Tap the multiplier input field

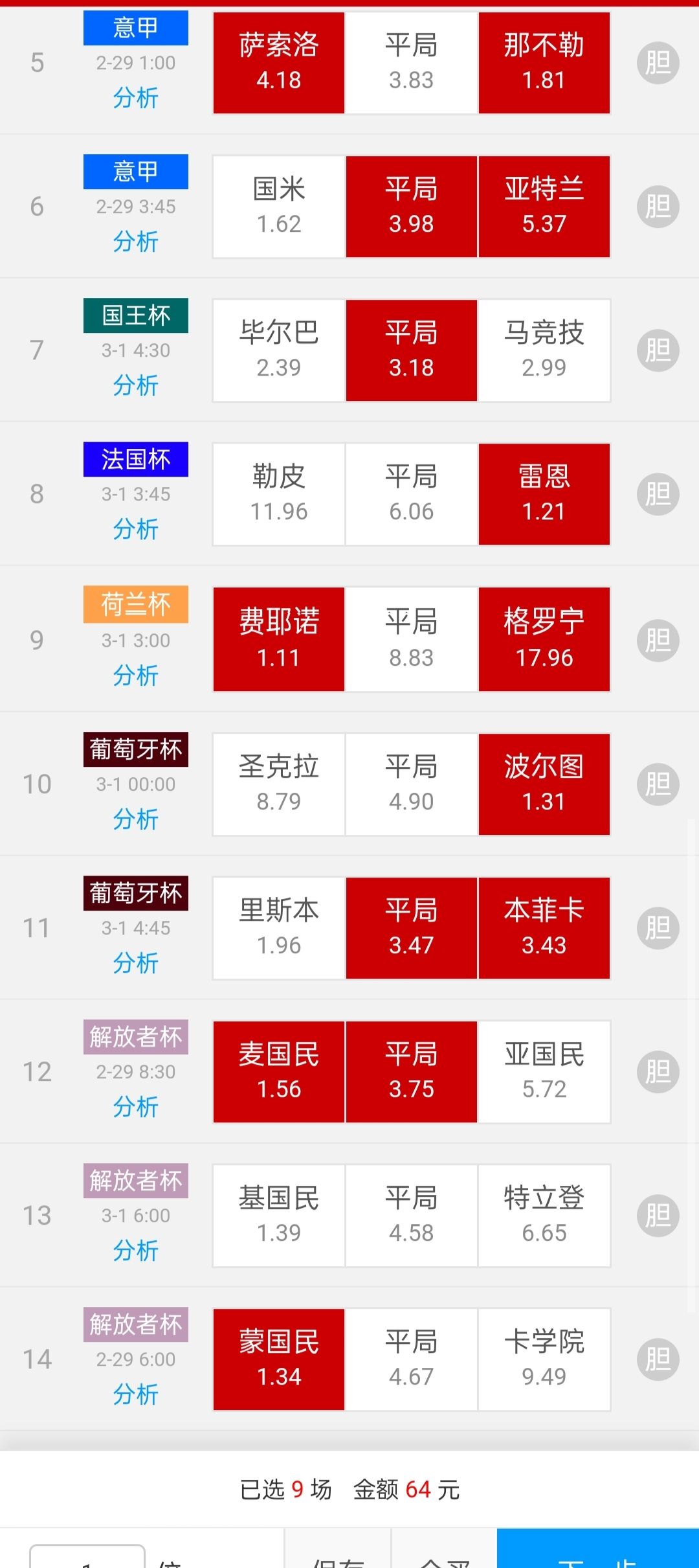pyautogui.click(x=87, y=1557)
